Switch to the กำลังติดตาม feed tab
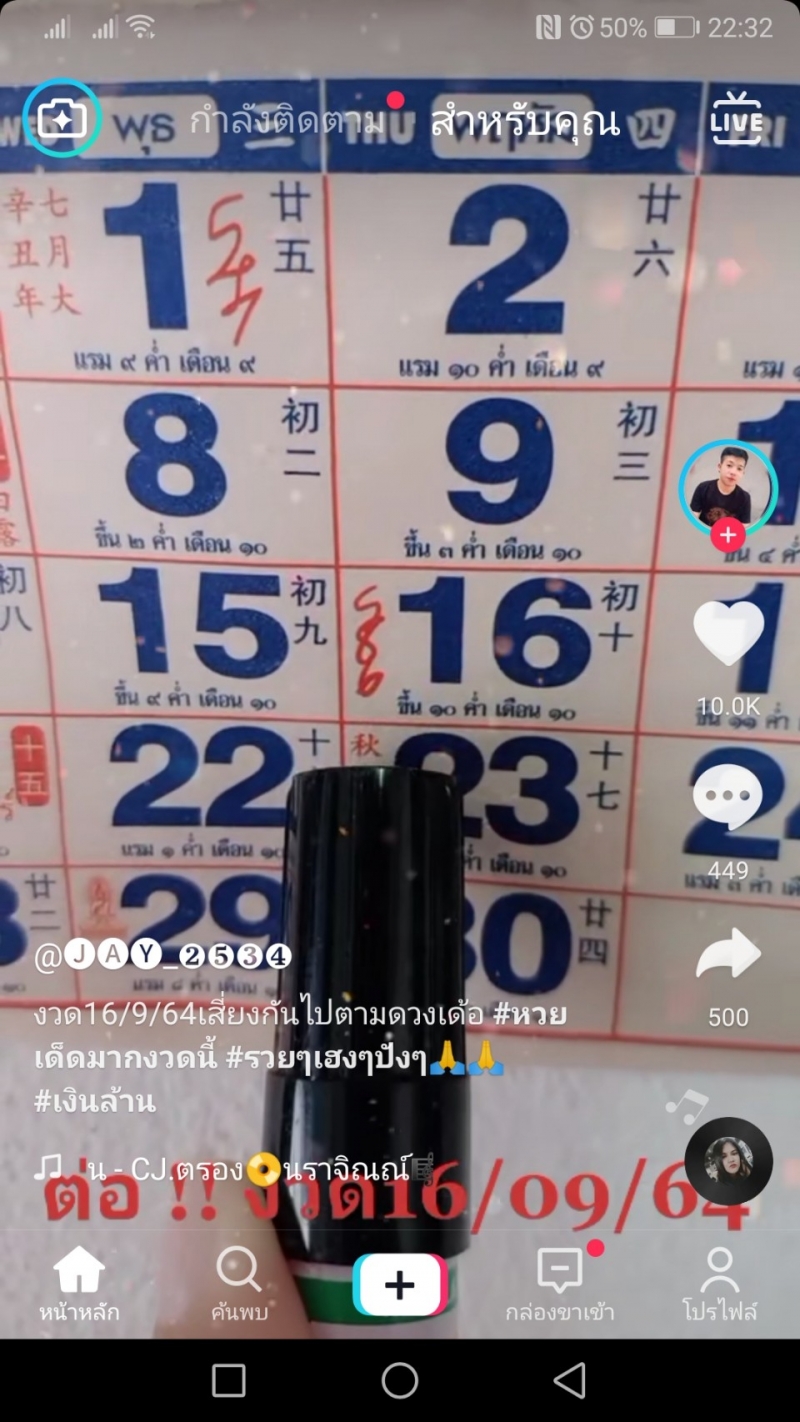The width and height of the screenshot is (800, 1422). [x=287, y=122]
